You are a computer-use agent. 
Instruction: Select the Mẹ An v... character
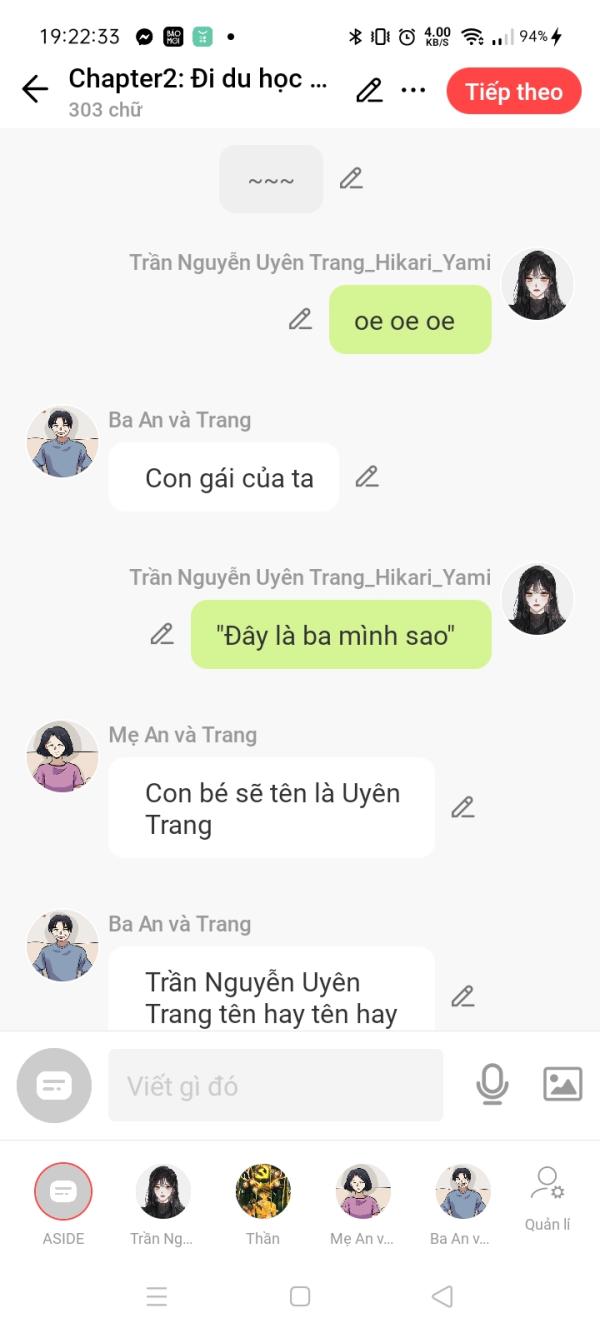(x=362, y=1204)
